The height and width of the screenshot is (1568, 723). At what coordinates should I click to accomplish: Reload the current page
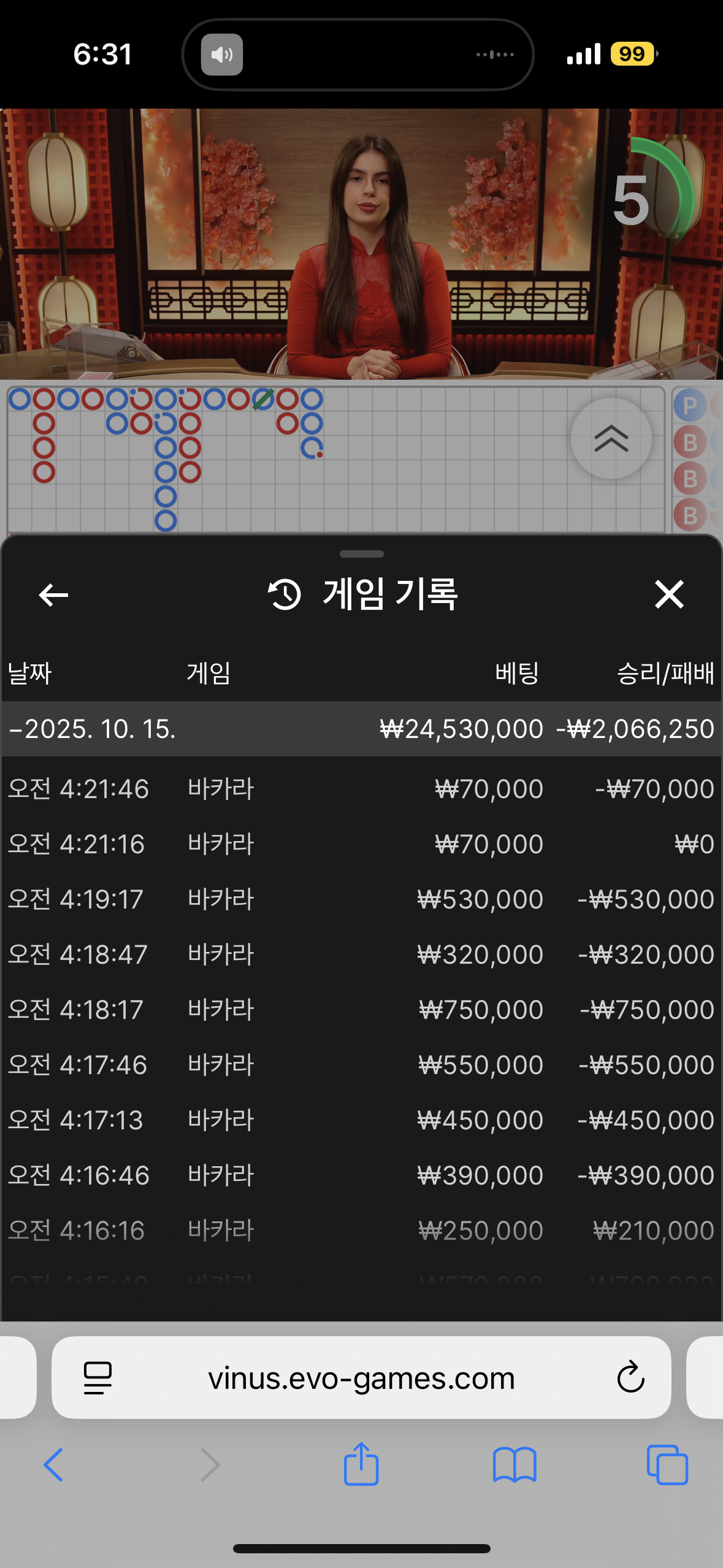[630, 1377]
